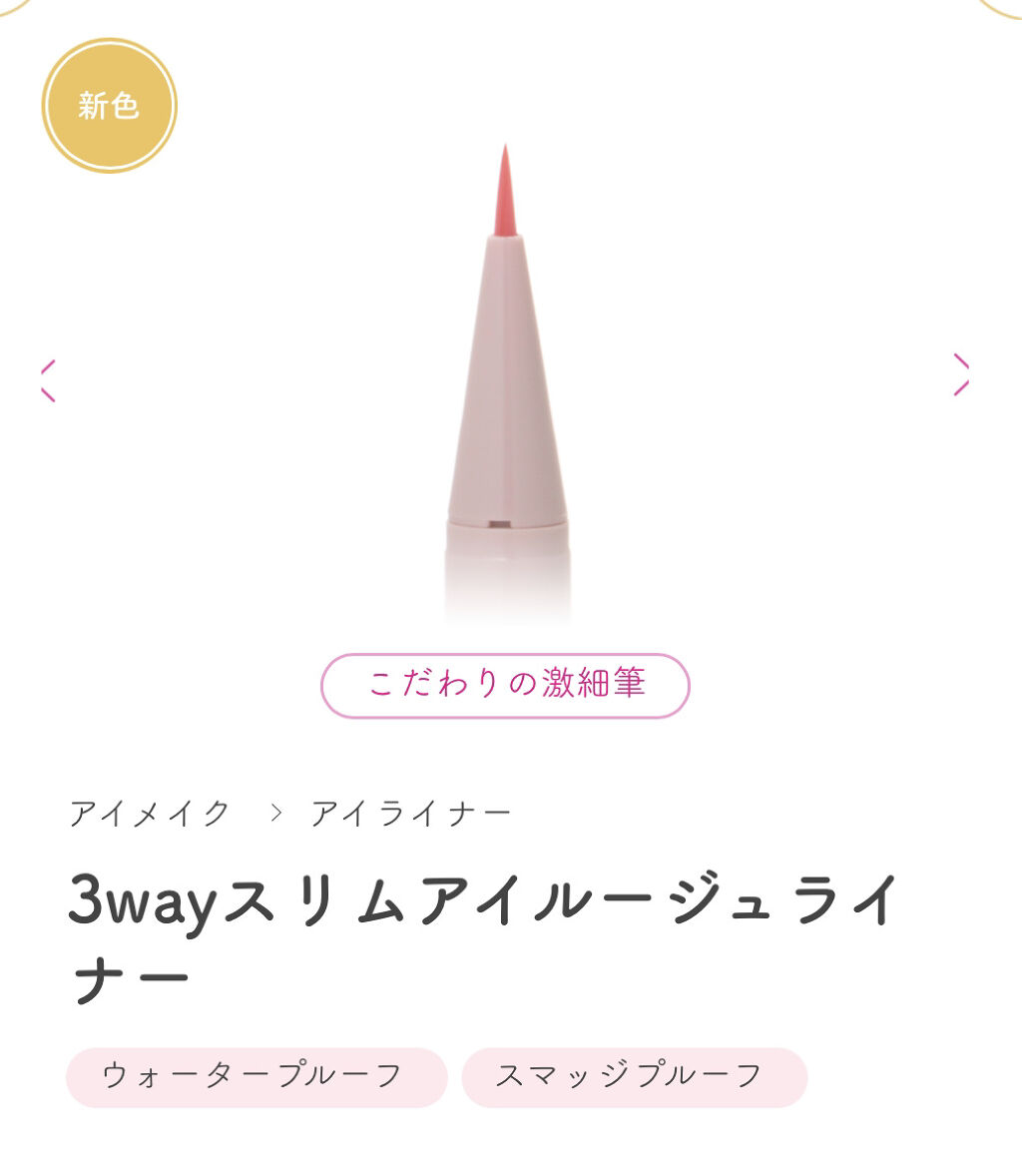This screenshot has width=1022, height=1176.
Task: Open the アイライナー breadcrumb category
Action: (410, 814)
